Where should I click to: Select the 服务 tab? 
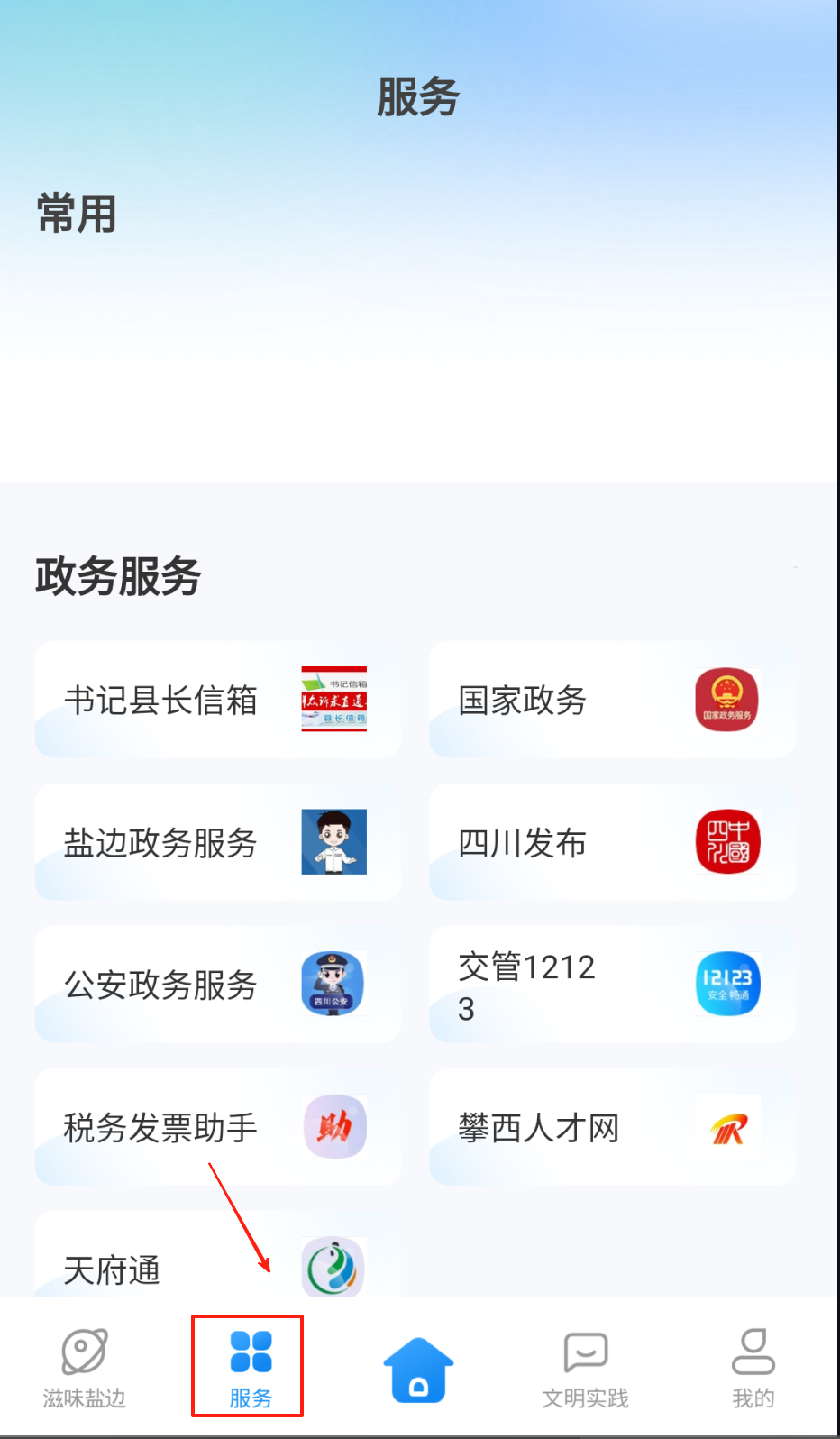250,1368
